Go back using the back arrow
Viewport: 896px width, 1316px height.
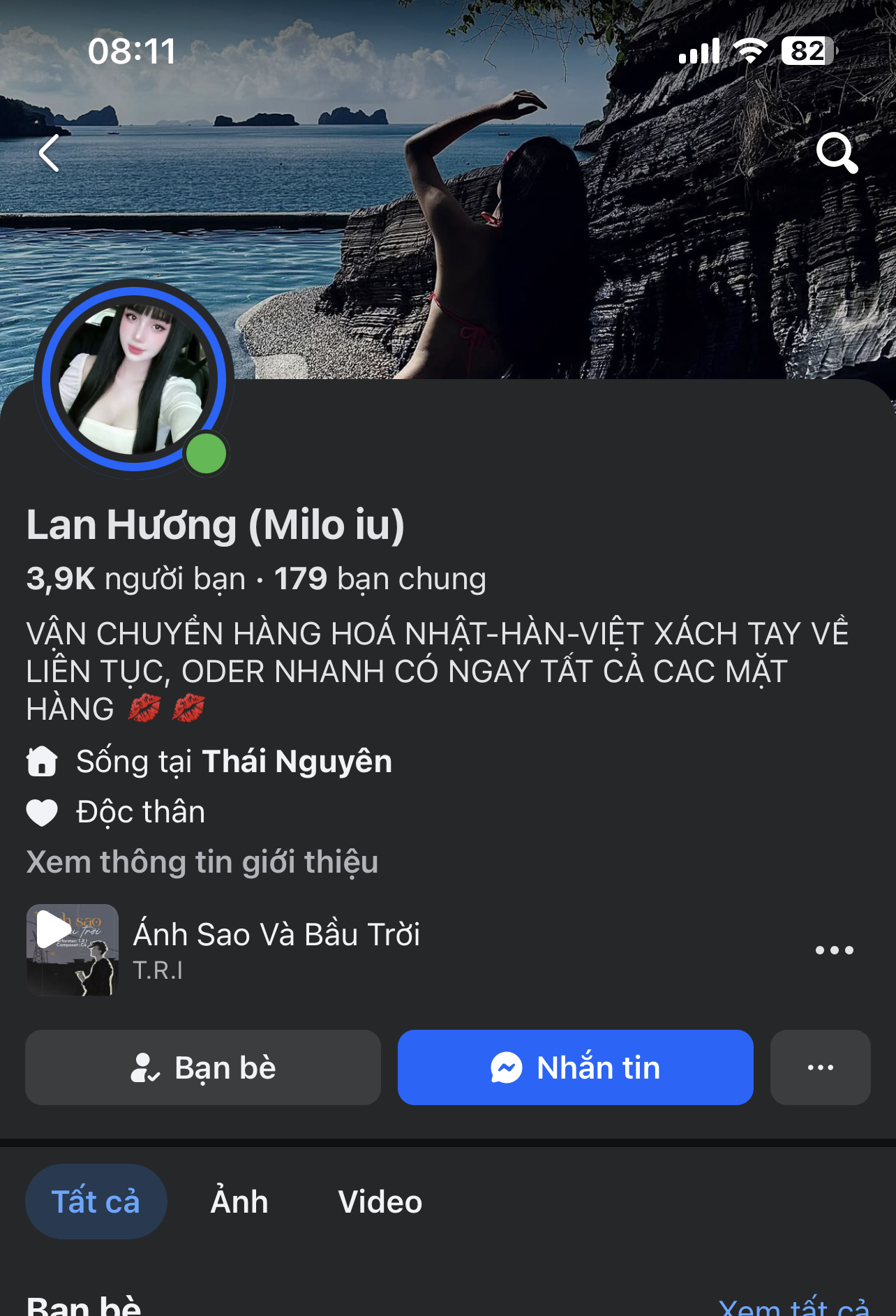(x=49, y=154)
